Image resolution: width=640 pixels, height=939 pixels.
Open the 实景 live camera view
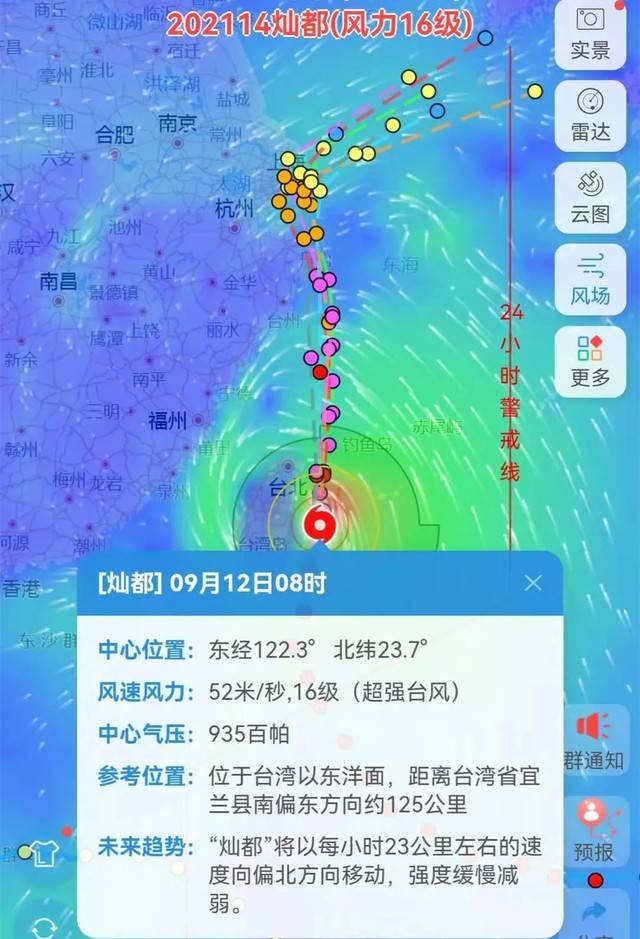click(590, 32)
